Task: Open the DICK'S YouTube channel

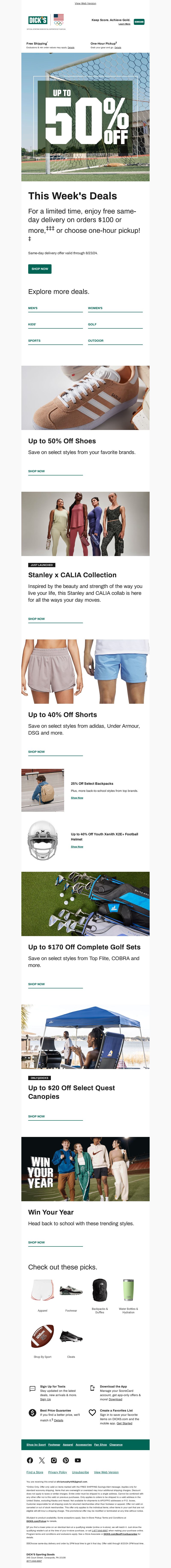Action: pos(78,1460)
